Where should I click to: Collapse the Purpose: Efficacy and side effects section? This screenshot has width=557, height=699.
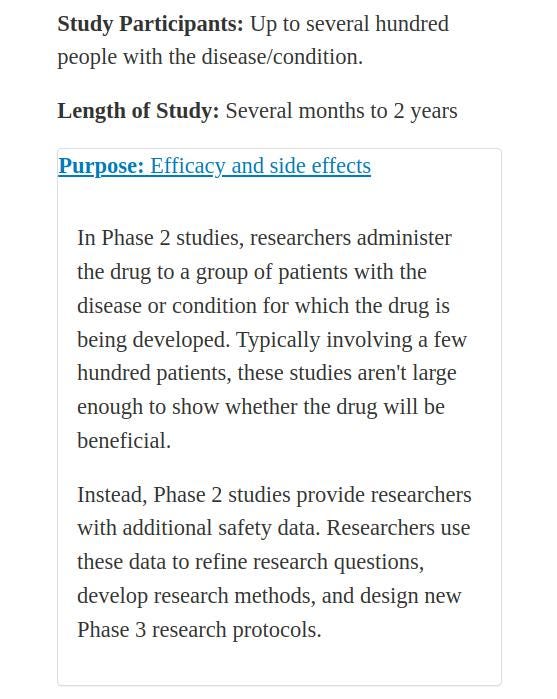click(x=215, y=166)
